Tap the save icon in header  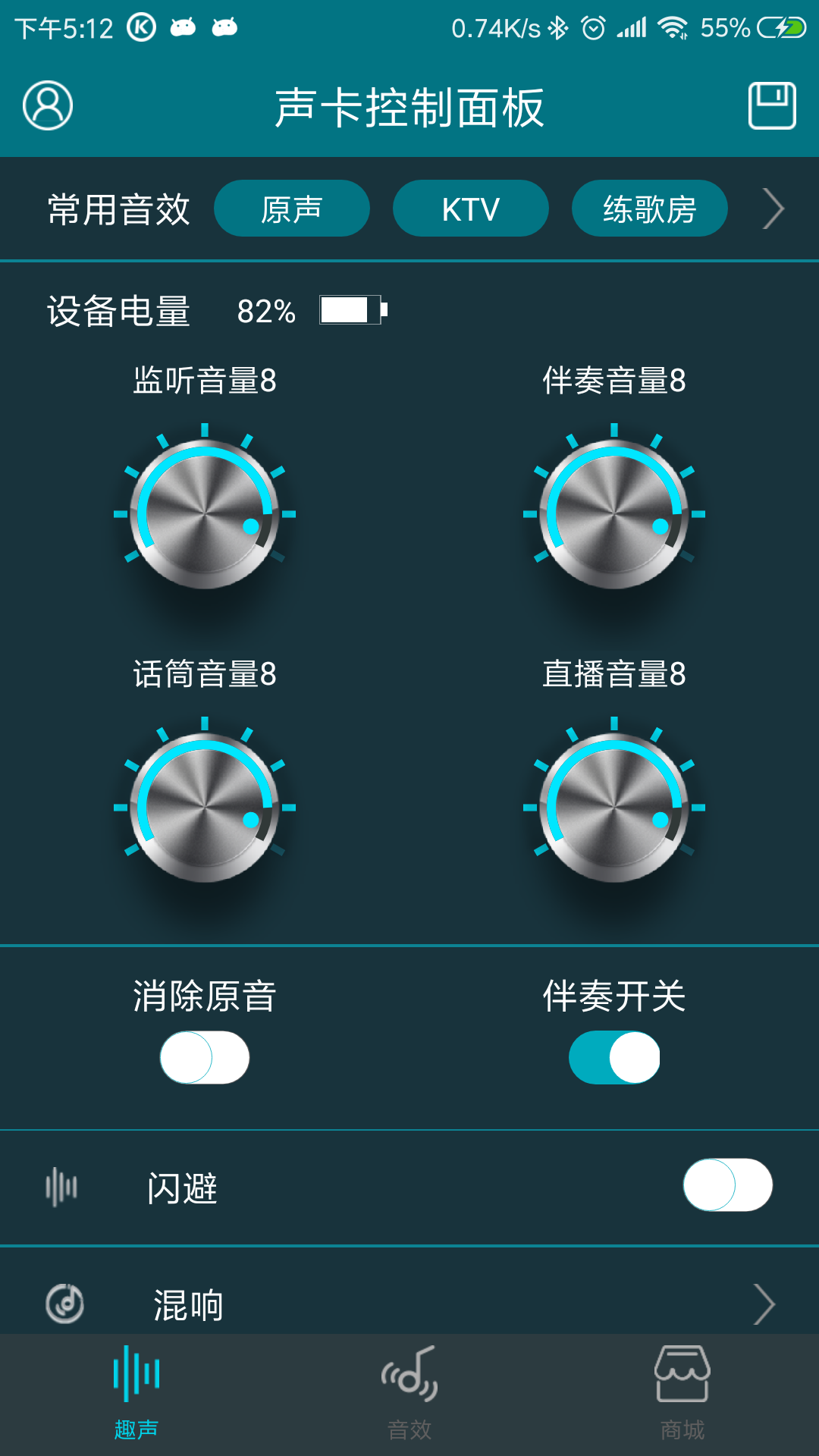pos(772,105)
